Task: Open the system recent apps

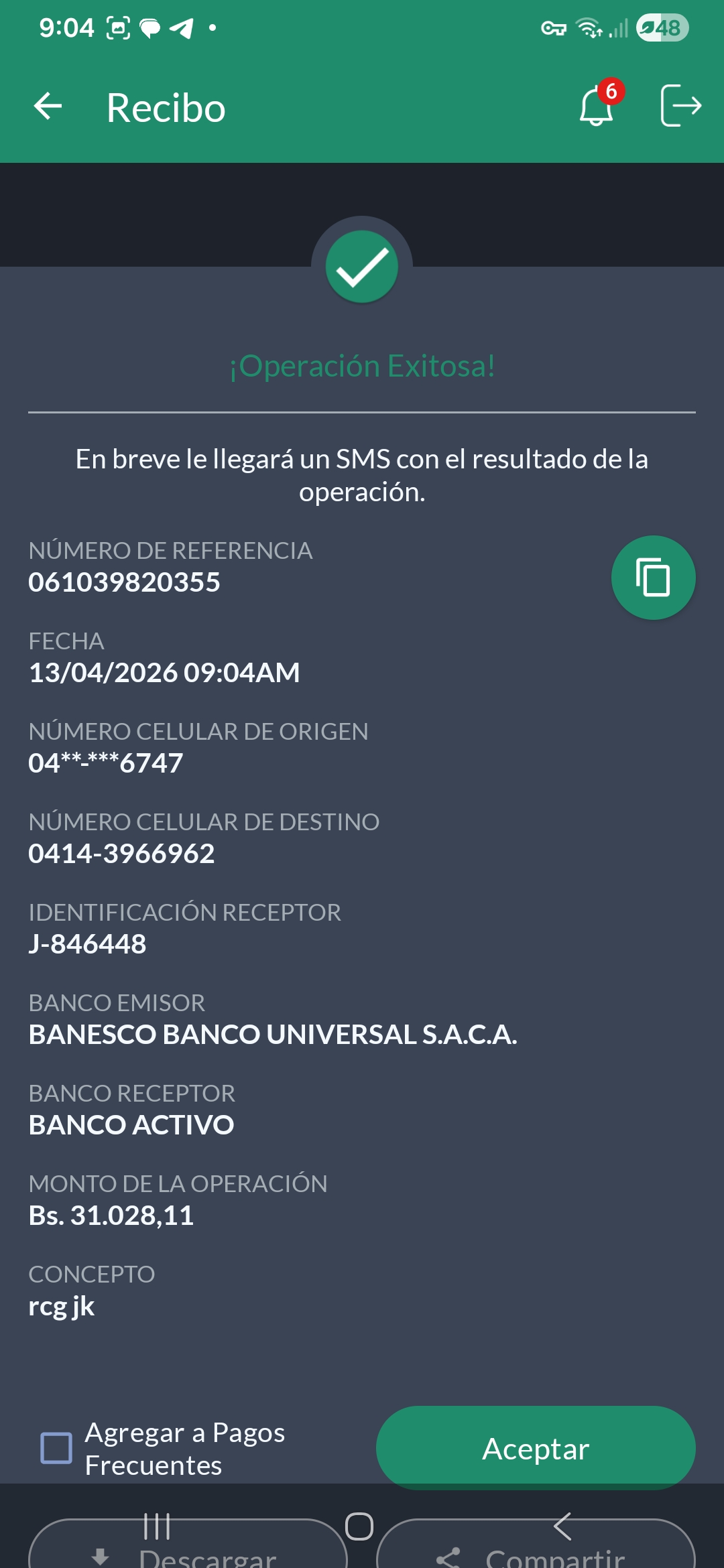Action: [x=158, y=1526]
